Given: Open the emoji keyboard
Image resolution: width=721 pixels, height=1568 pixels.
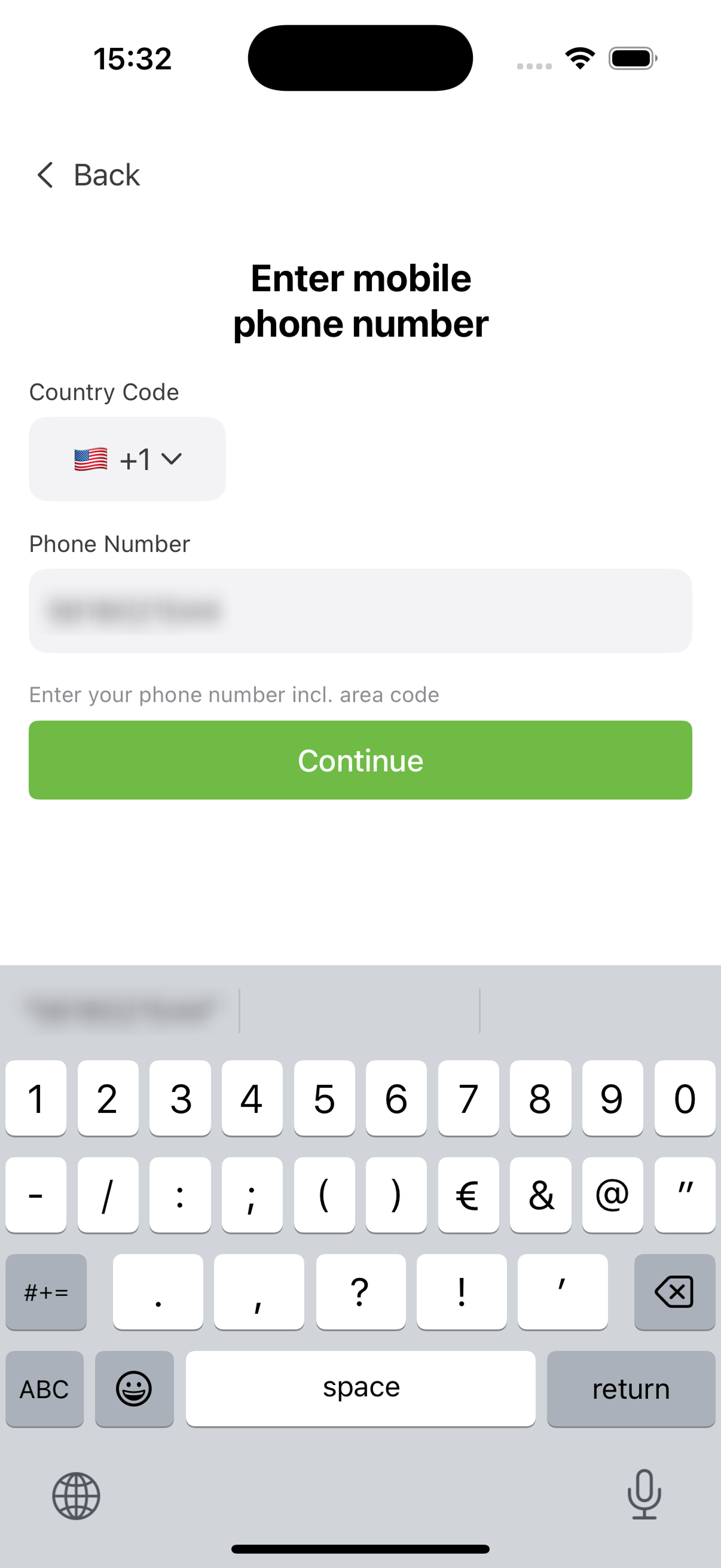Looking at the screenshot, I should point(135,1389).
